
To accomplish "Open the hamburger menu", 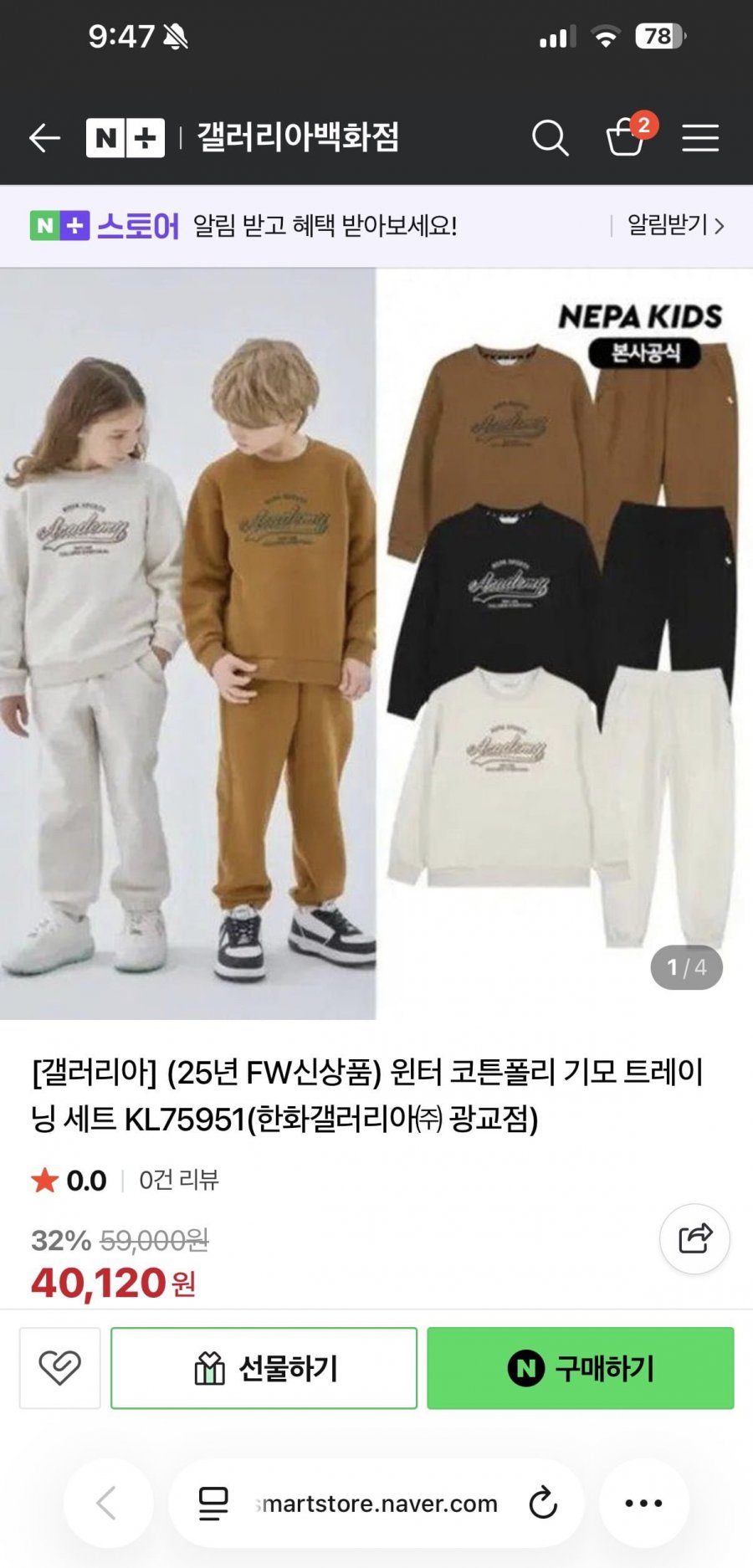I will (x=700, y=138).
